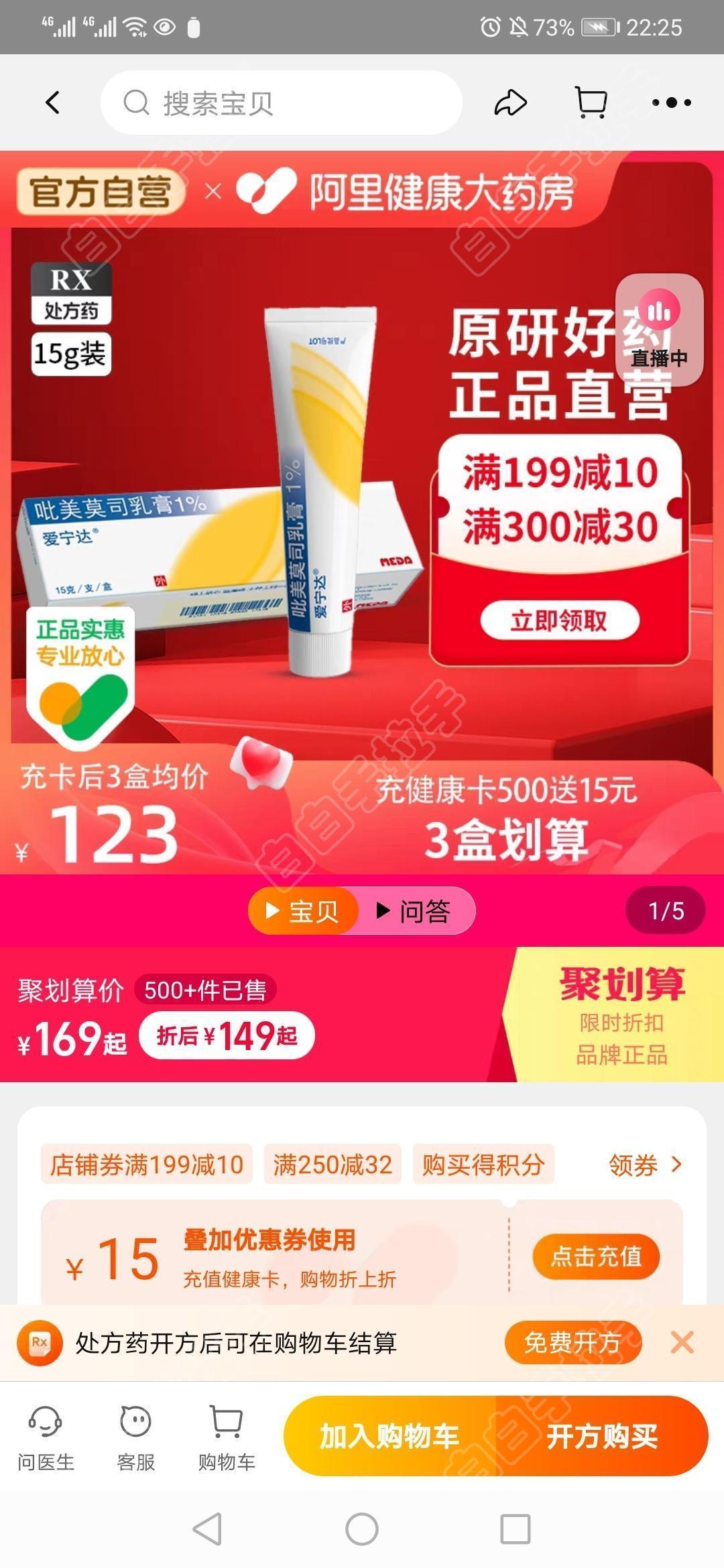Contact 客服 customer service
This screenshot has height=1568, width=724.
(136, 1437)
